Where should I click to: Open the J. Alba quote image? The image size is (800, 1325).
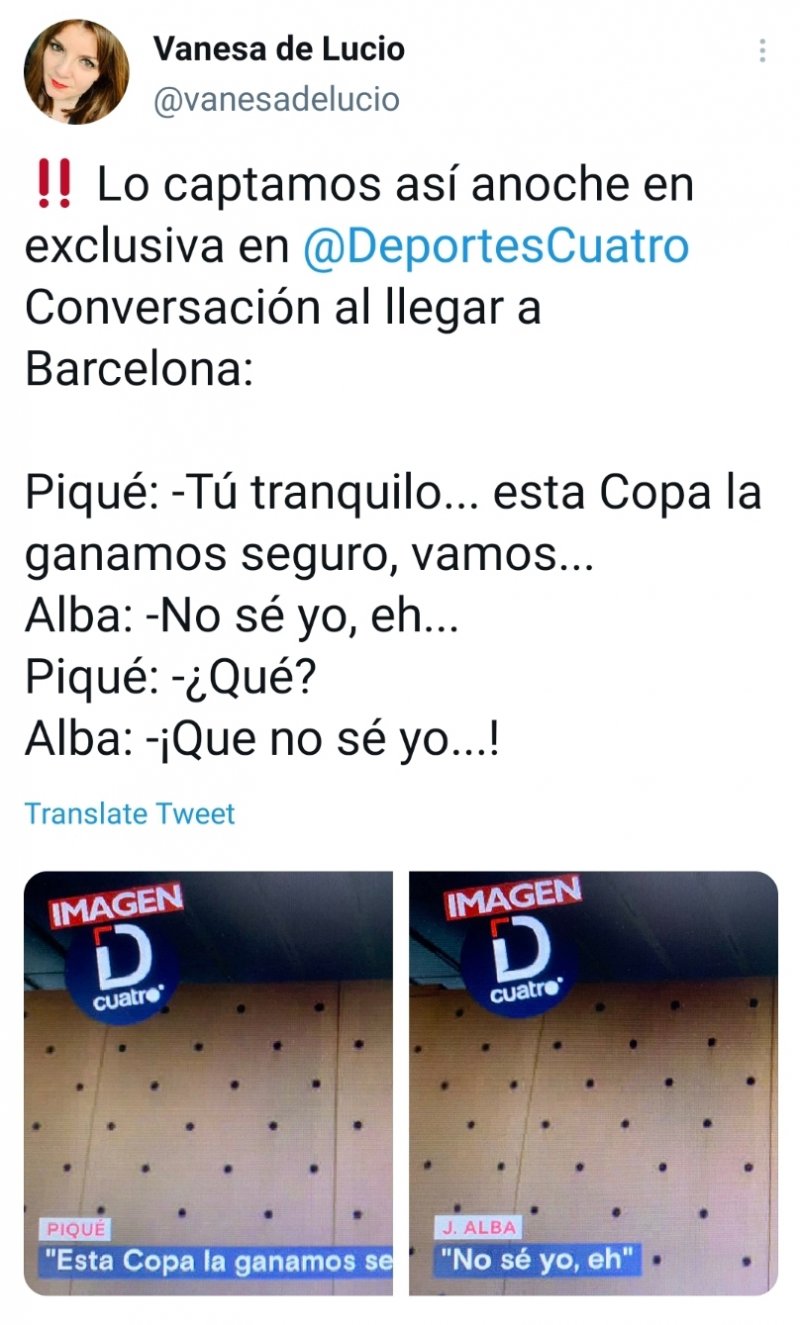tap(593, 1082)
